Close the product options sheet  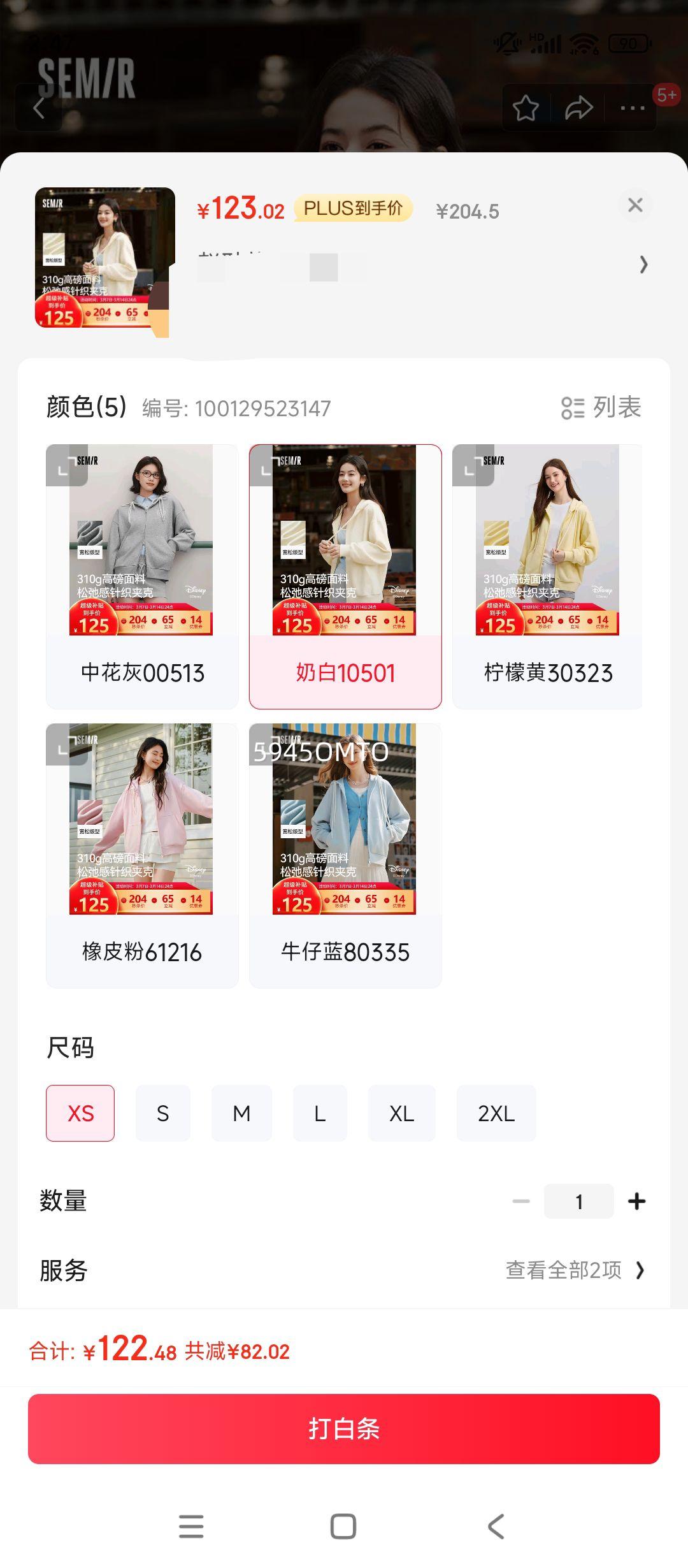(635, 205)
